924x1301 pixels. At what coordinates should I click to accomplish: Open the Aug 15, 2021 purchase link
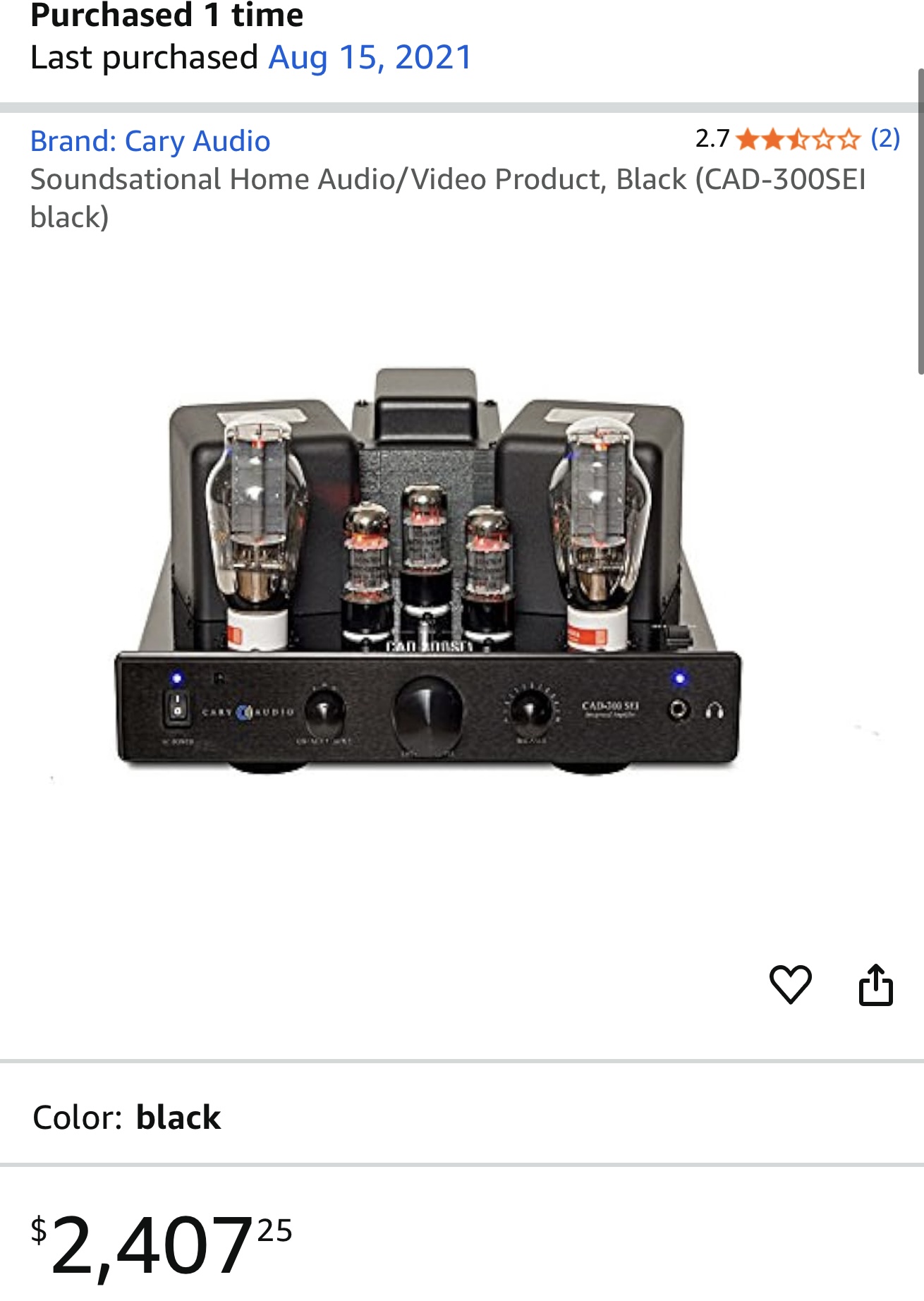pos(370,58)
